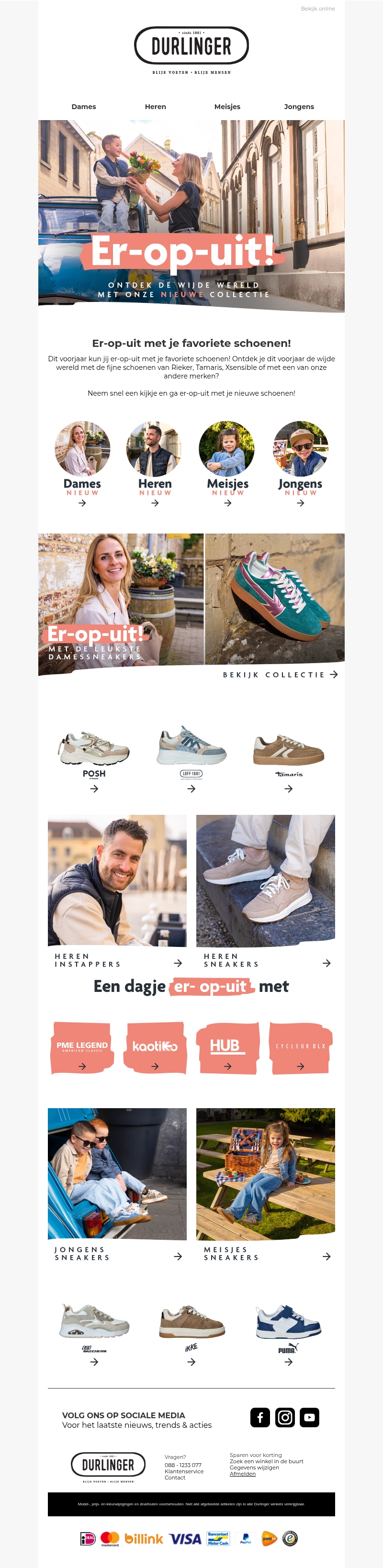Select the HUB brand tile
383x1568 pixels.
click(x=227, y=1047)
